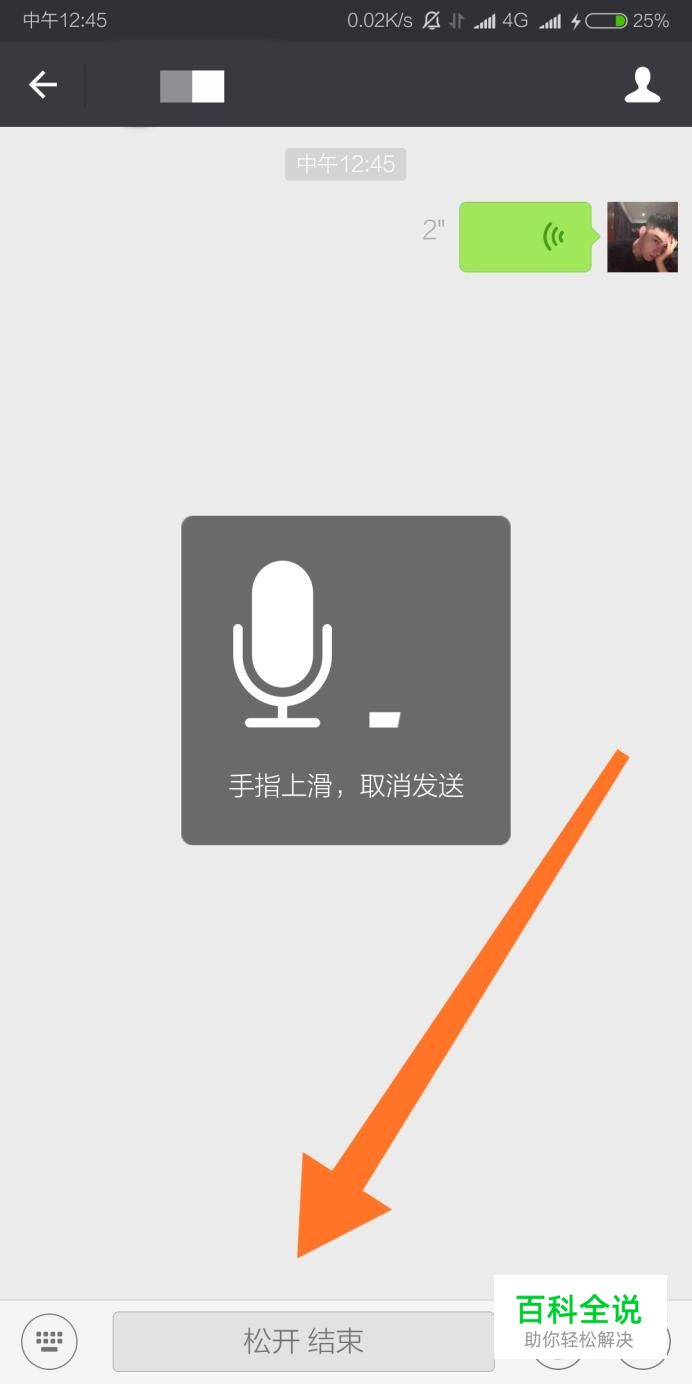Open the contact profile icon
This screenshot has height=1384, width=692.
pos(642,85)
